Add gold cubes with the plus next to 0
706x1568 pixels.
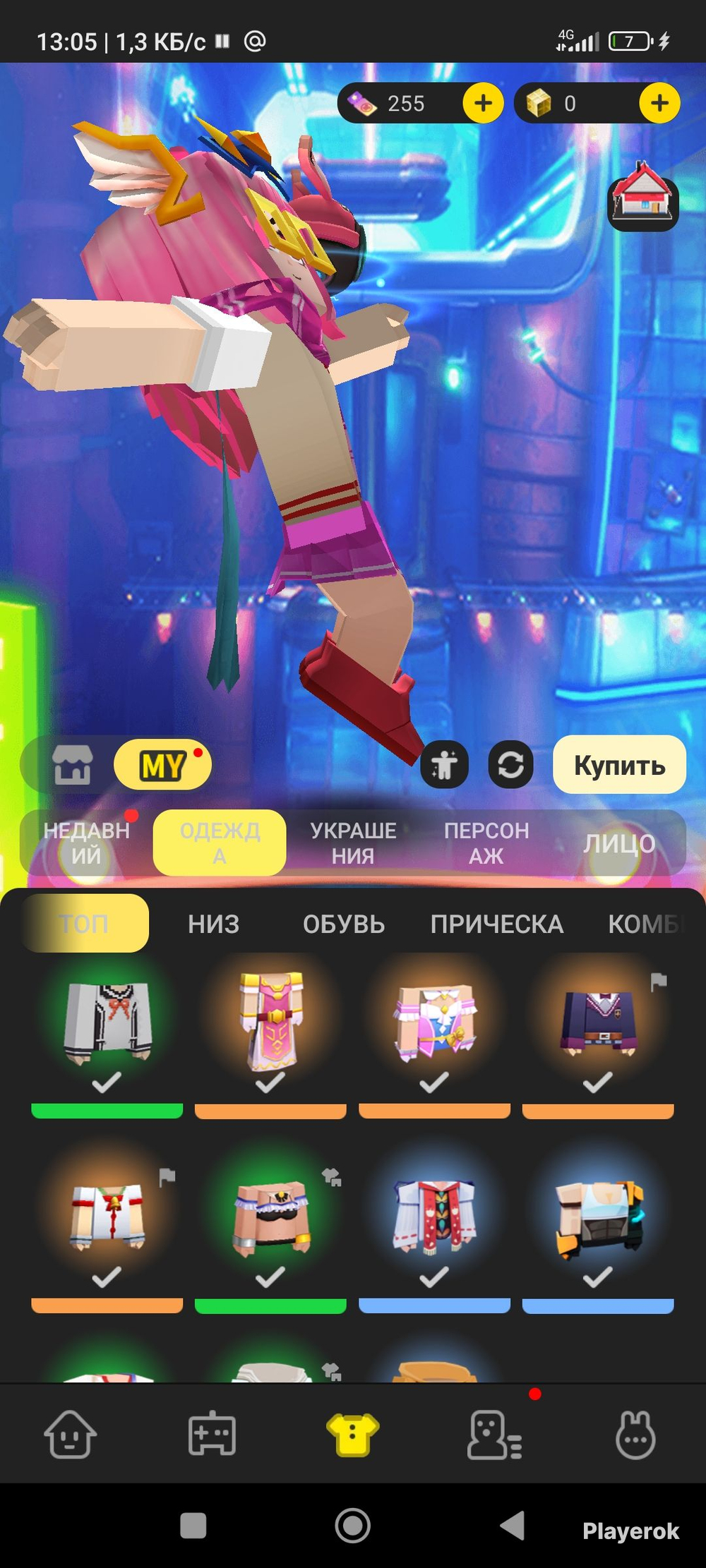[659, 103]
